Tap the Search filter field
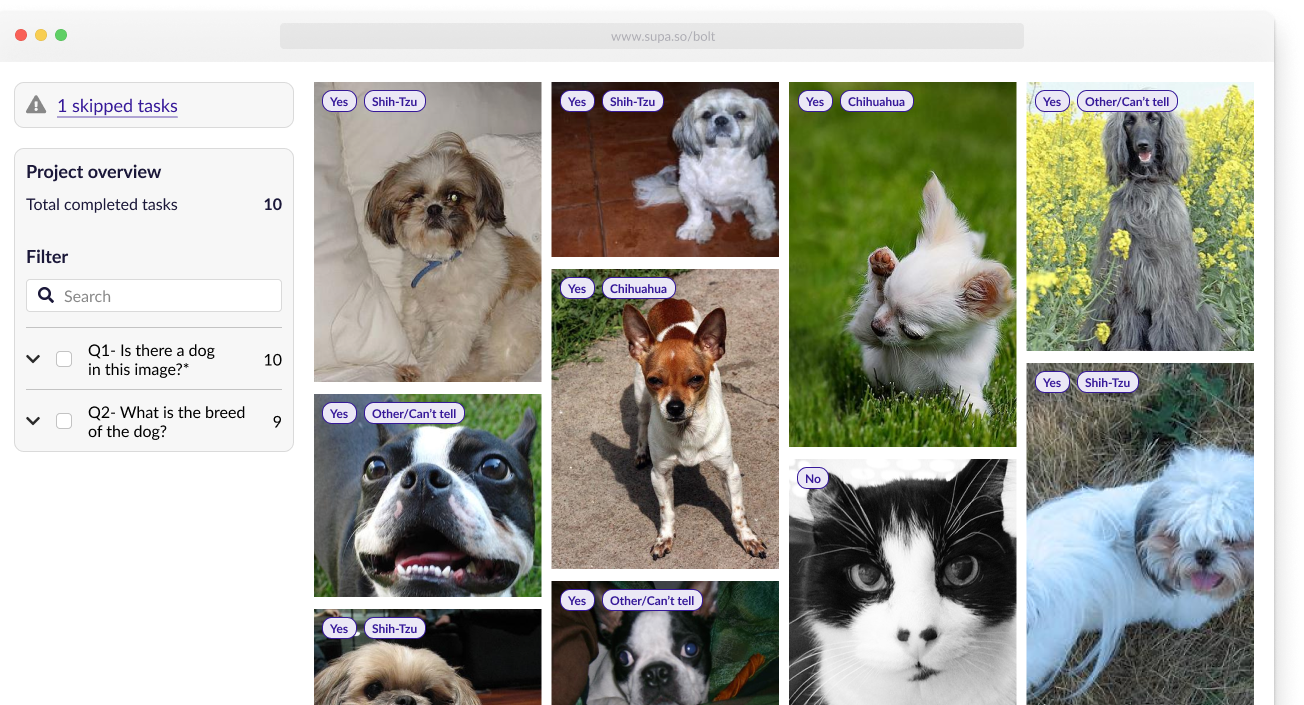Image resolution: width=1304 pixels, height=705 pixels. click(165, 296)
